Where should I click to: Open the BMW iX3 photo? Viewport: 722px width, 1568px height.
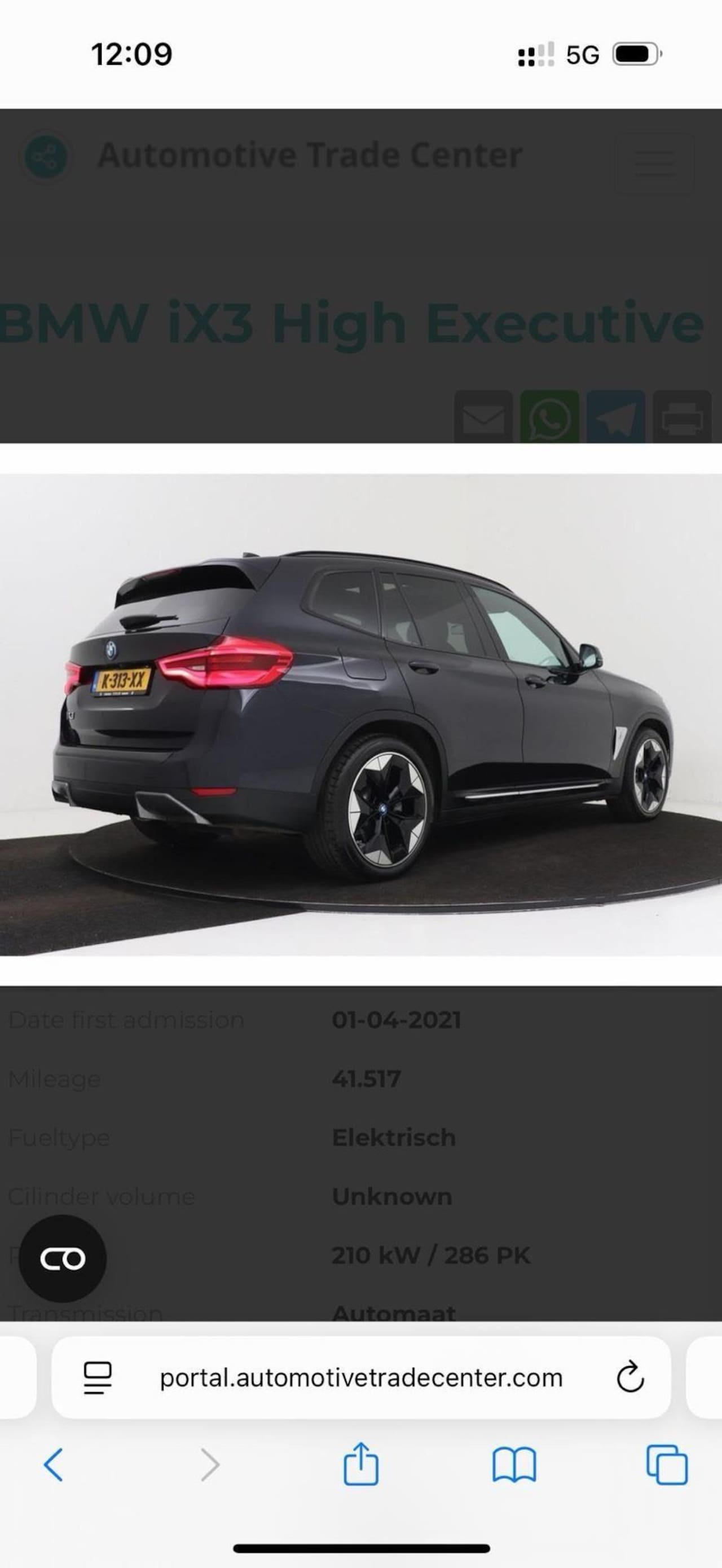pyautogui.click(x=361, y=715)
